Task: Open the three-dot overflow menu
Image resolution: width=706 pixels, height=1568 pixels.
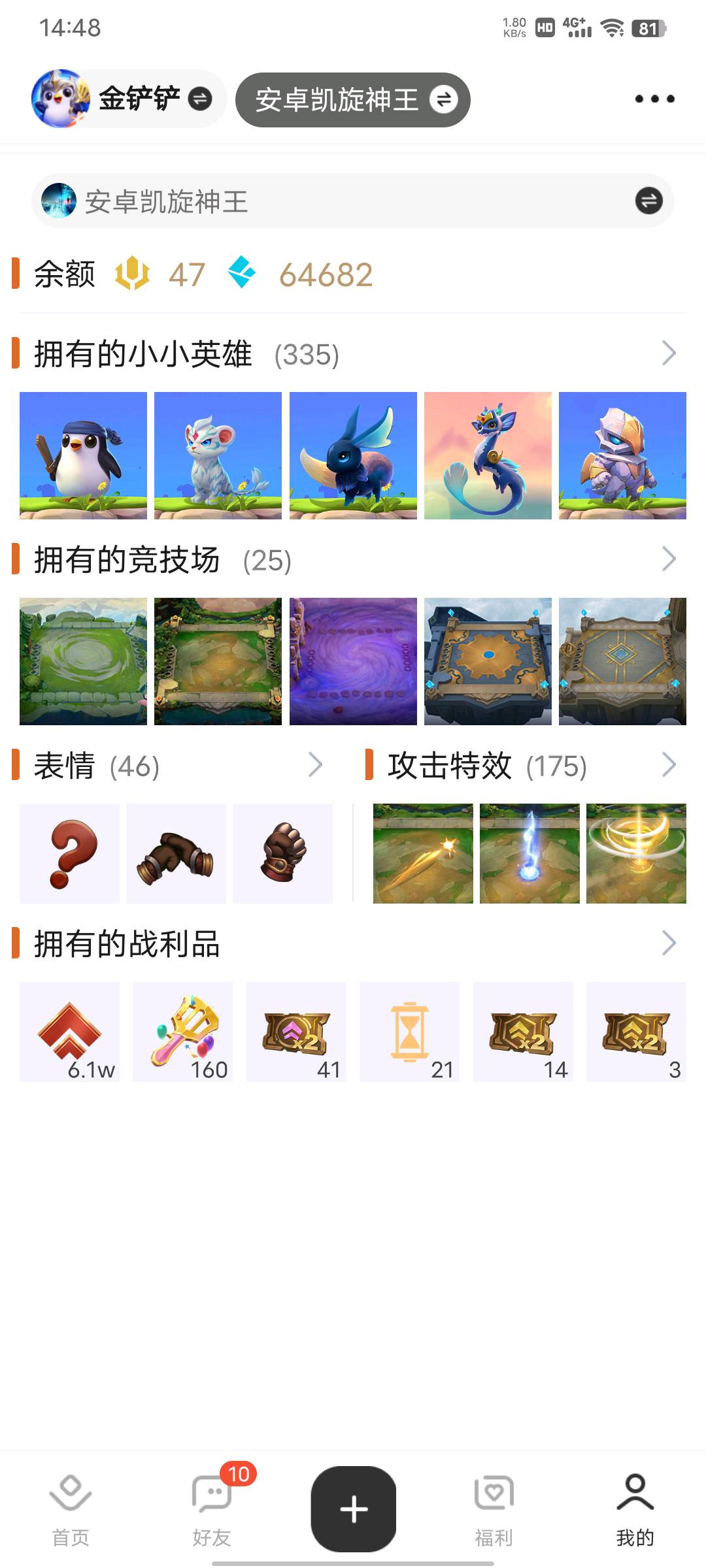Action: pyautogui.click(x=654, y=99)
